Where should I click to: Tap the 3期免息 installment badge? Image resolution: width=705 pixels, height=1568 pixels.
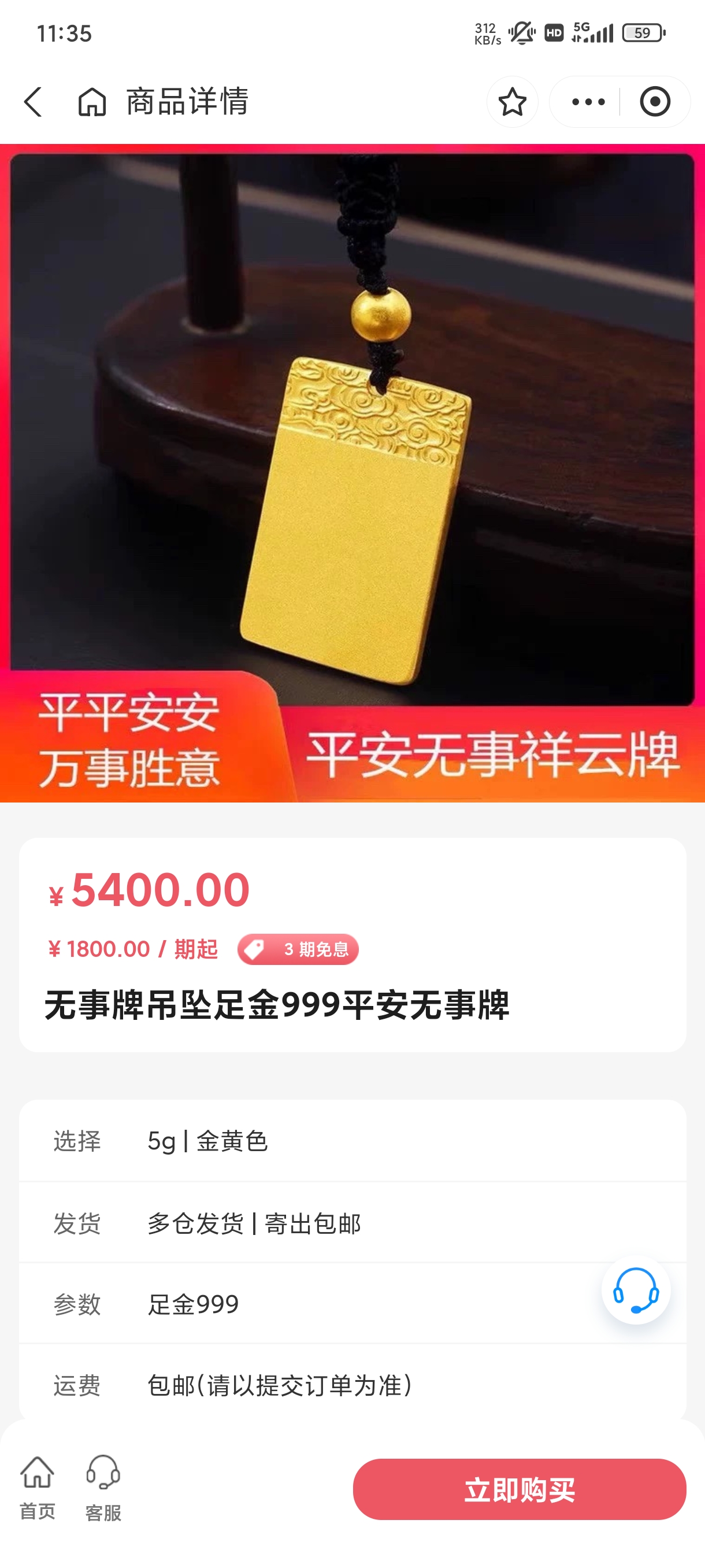(x=298, y=949)
